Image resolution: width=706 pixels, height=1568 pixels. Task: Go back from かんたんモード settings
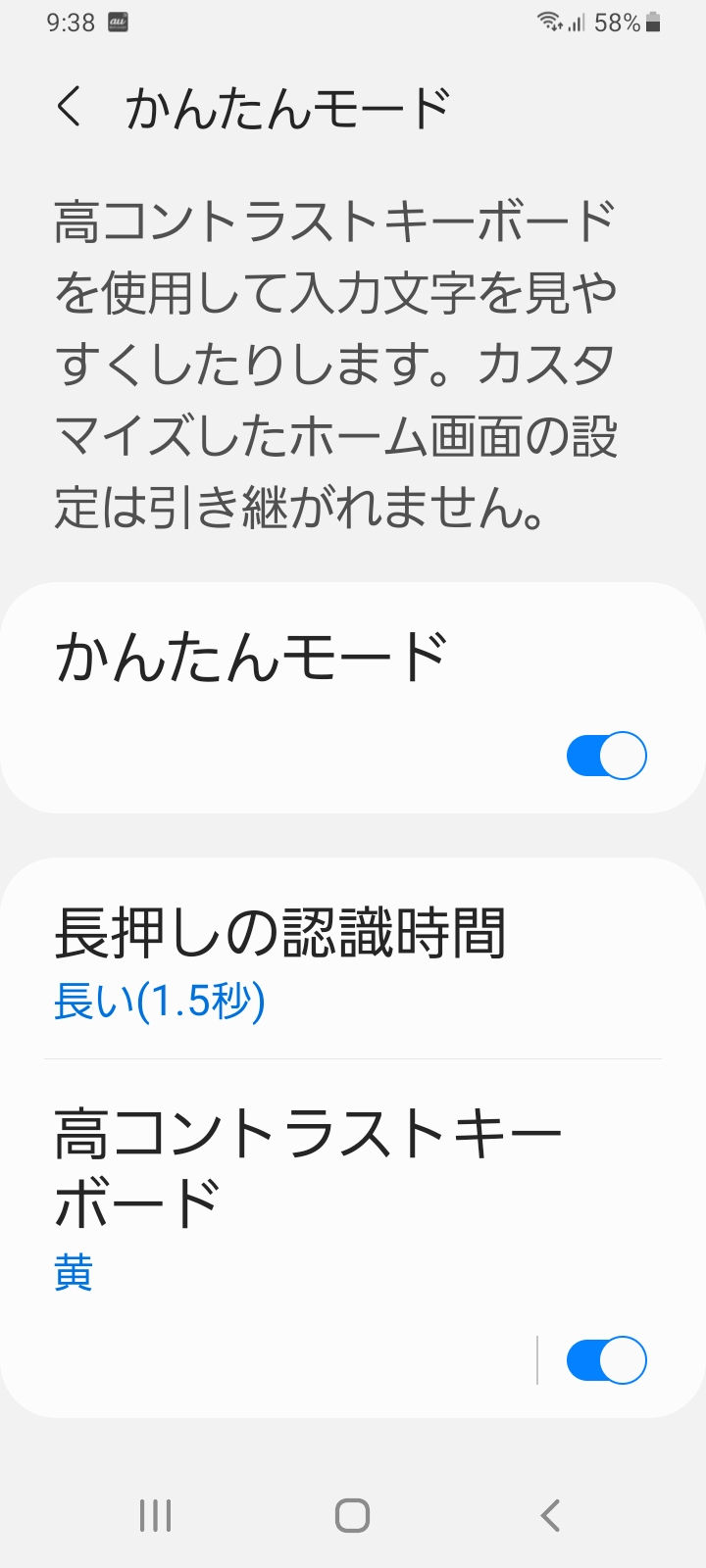(x=70, y=107)
